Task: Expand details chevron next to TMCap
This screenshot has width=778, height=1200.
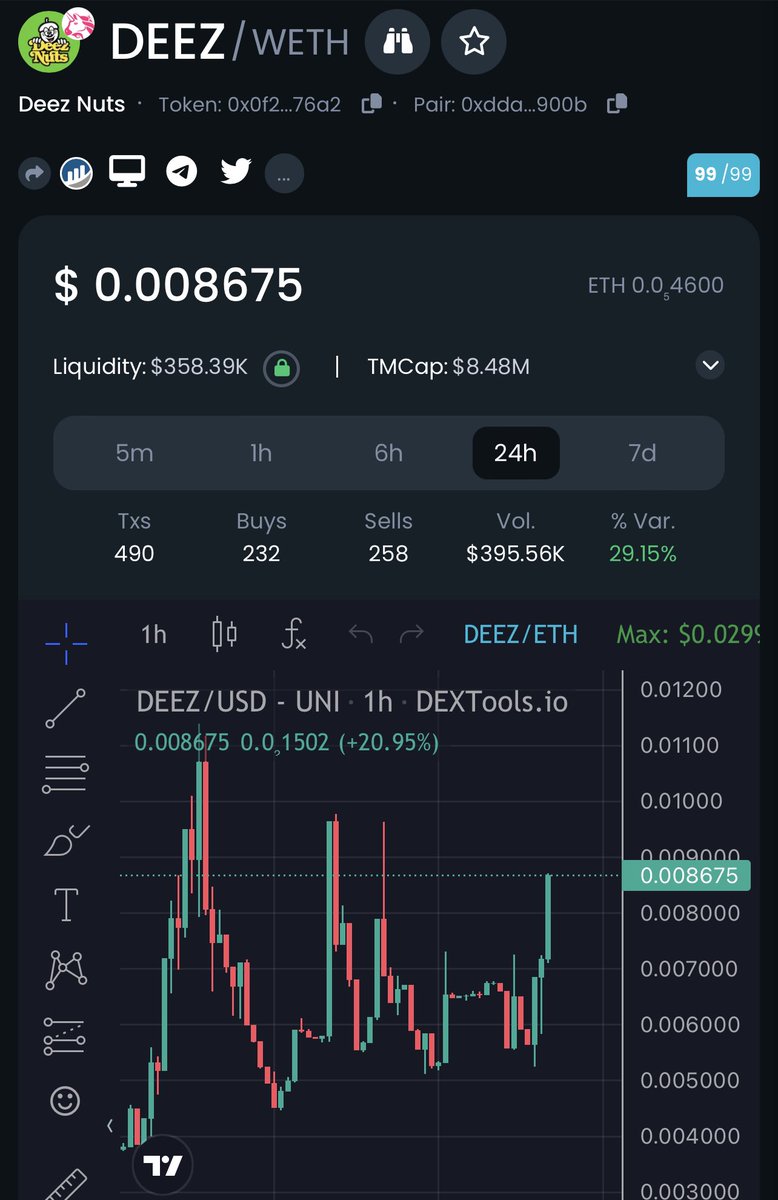Action: (710, 366)
